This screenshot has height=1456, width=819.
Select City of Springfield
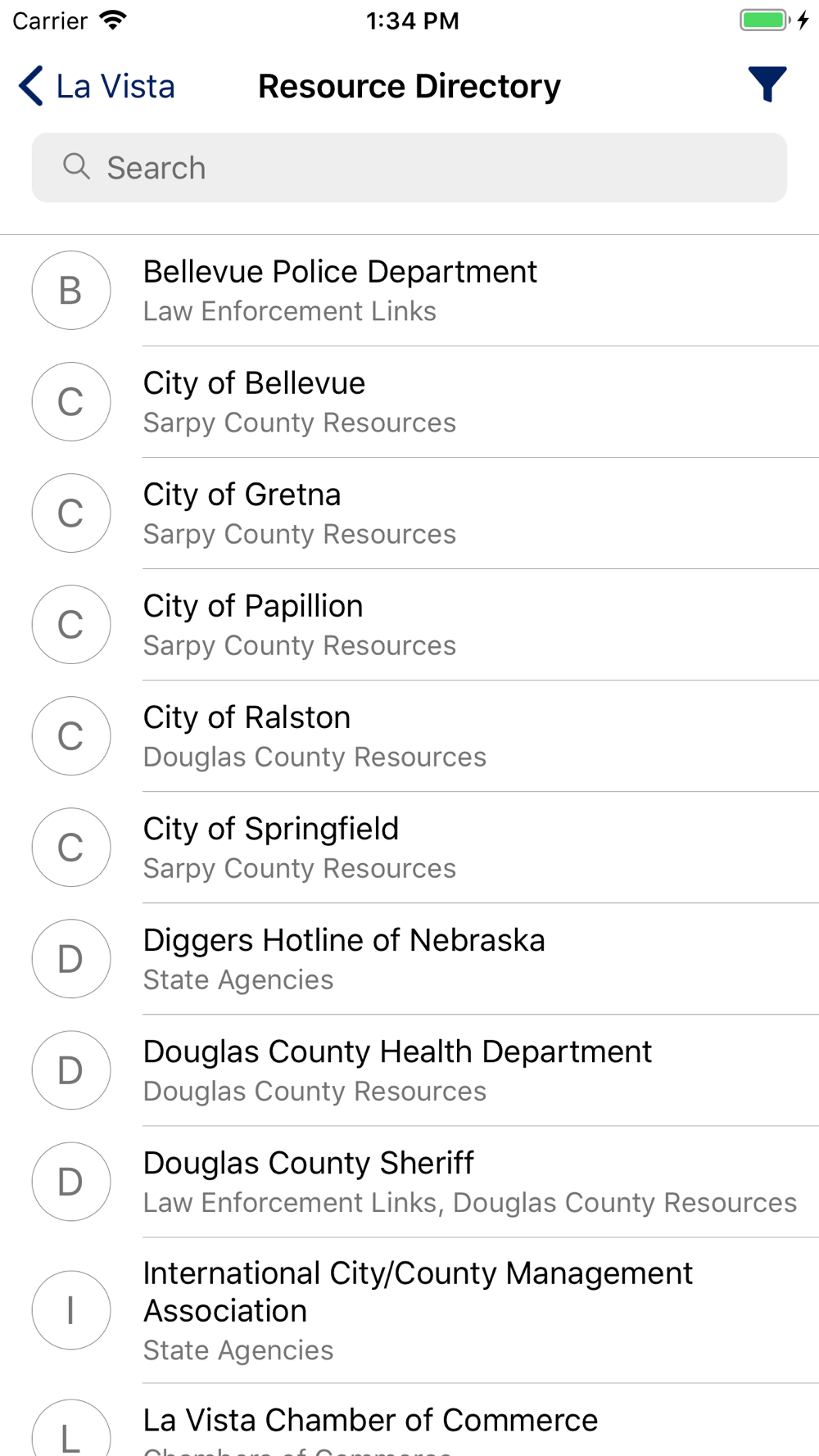409,848
